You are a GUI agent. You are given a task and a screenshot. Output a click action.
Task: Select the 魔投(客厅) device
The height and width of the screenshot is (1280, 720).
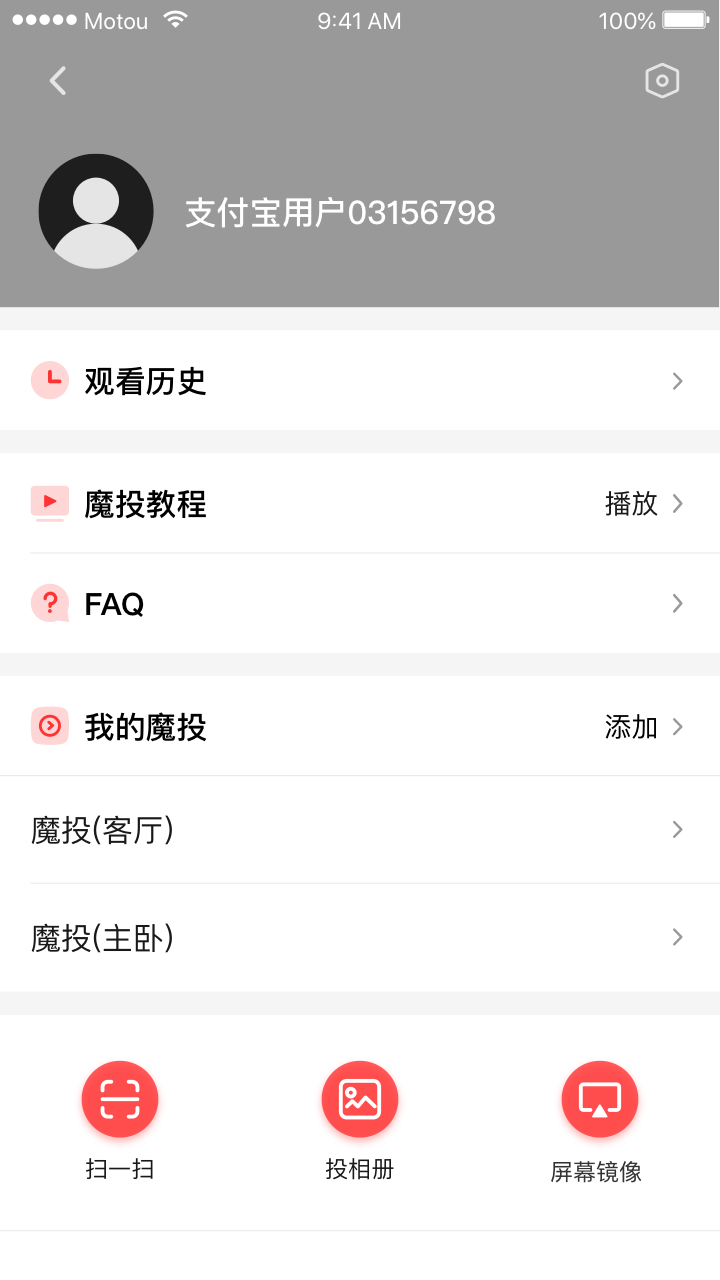tap(360, 830)
